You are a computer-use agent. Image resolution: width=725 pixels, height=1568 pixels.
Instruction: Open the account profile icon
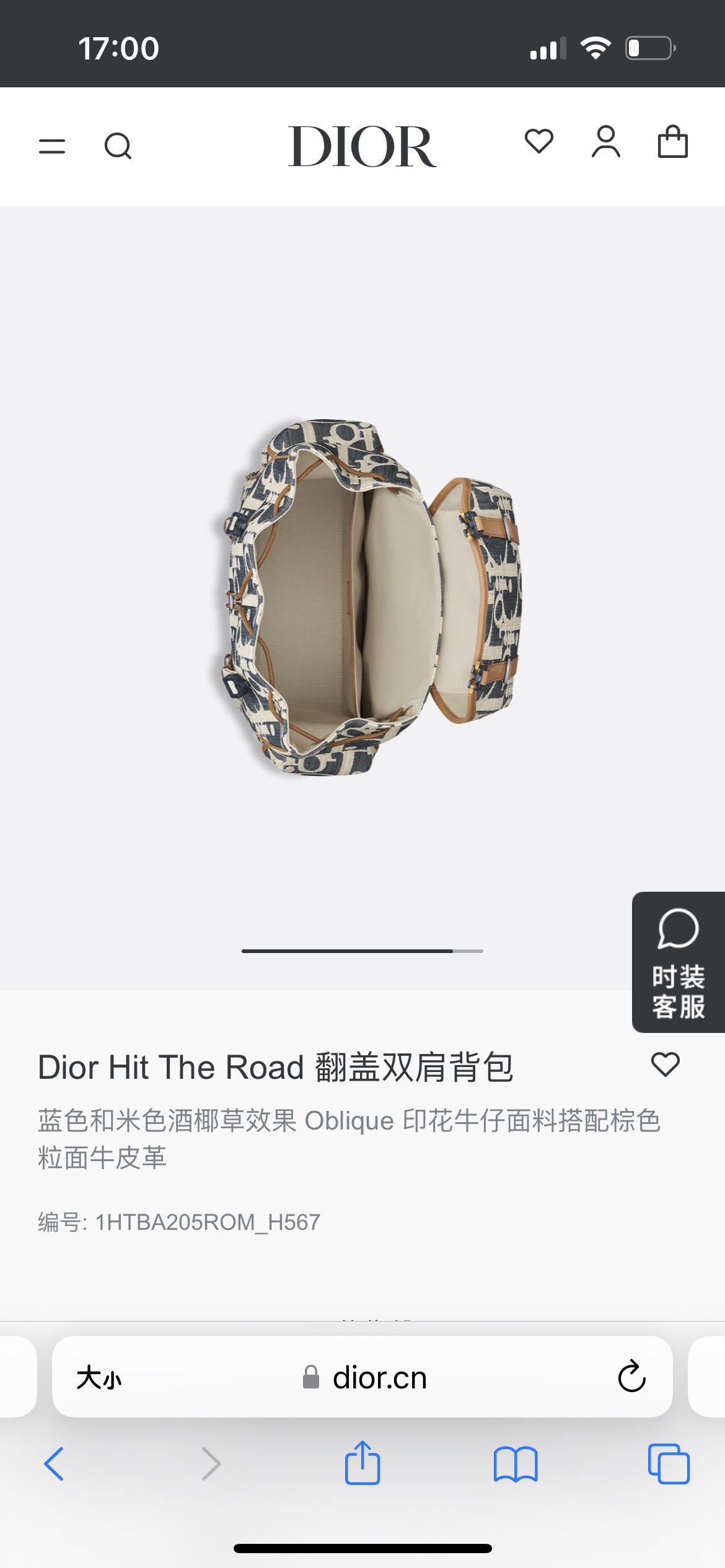click(605, 142)
